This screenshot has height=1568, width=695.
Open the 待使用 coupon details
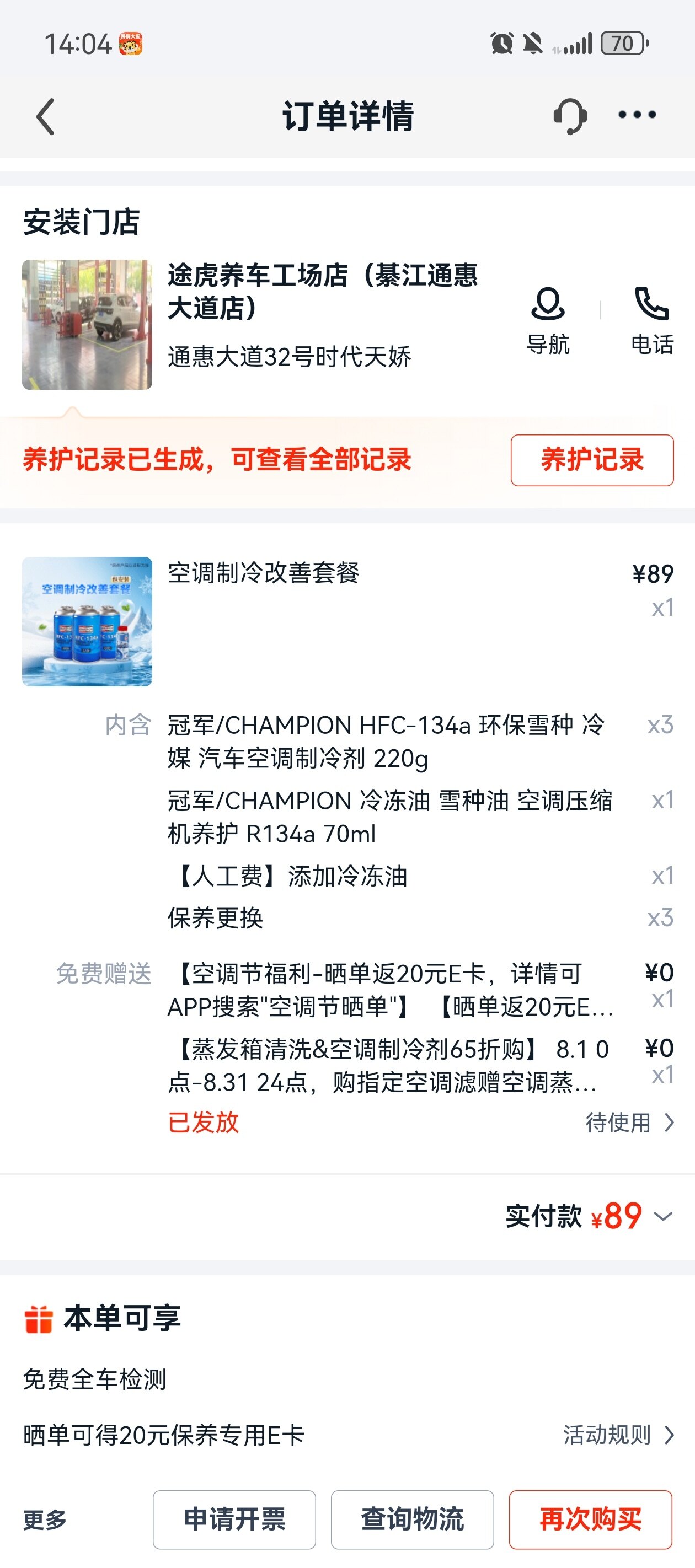pos(629,1123)
